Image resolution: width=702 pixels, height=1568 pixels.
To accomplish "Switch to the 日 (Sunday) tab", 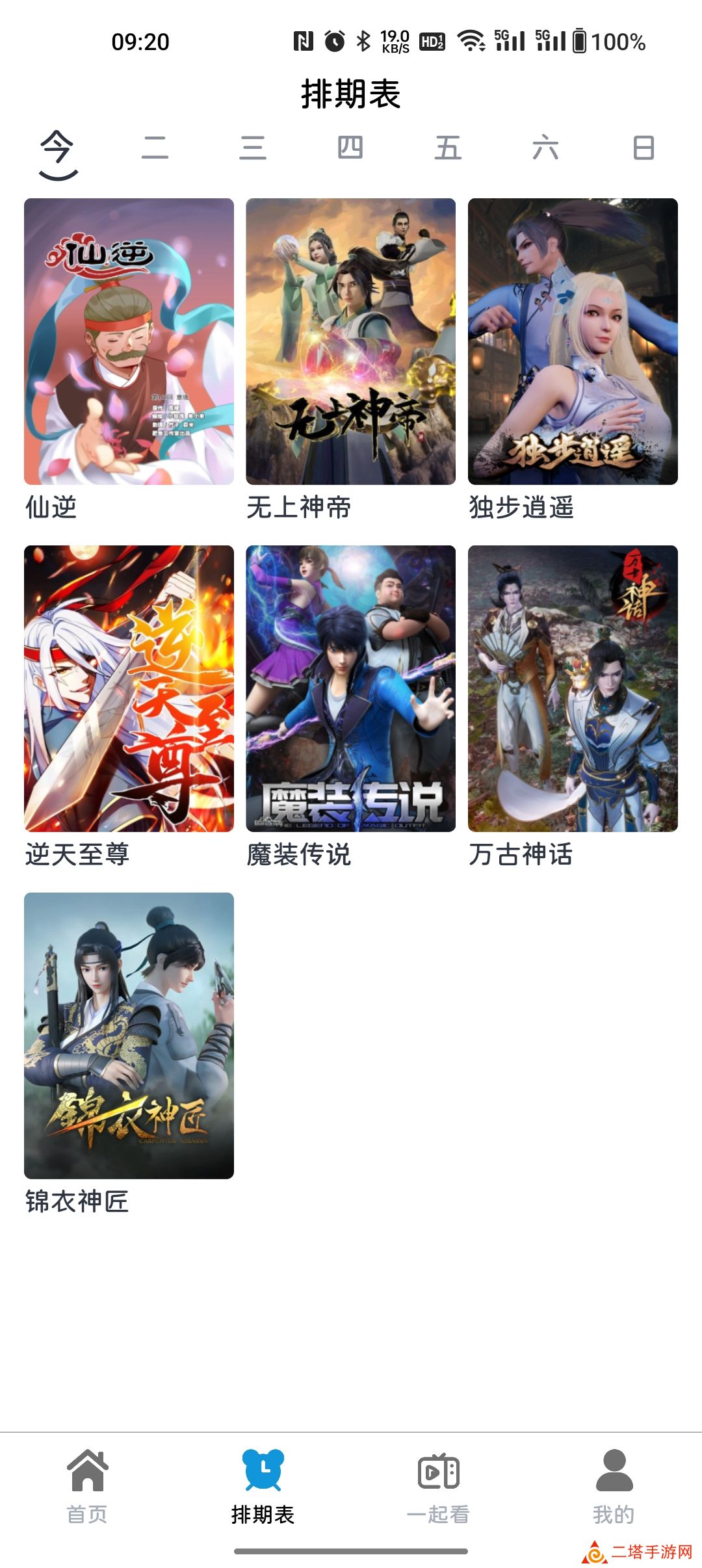I will tap(643, 148).
